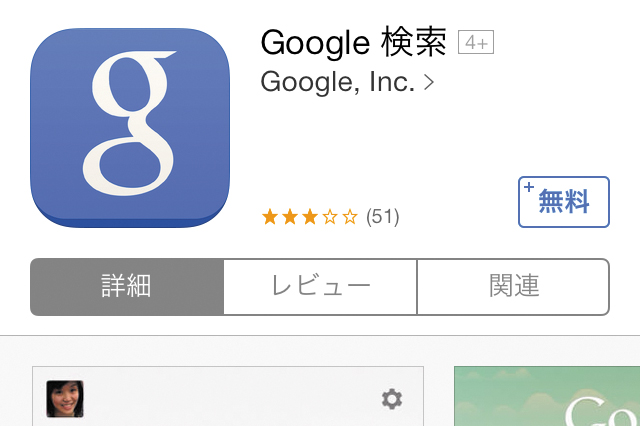Open the second app screenshot with green background
Viewport: 640px width, 426px height.
tap(546, 397)
